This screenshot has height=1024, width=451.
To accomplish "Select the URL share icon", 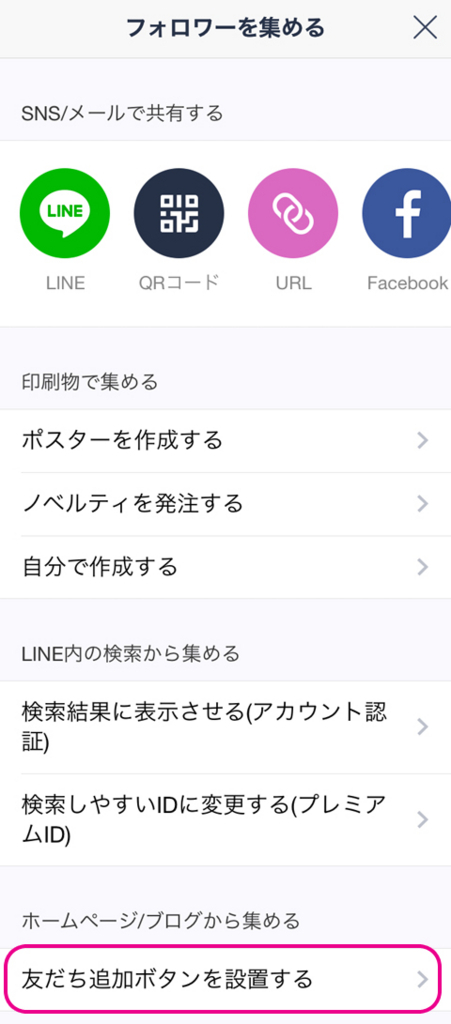I will (293, 213).
